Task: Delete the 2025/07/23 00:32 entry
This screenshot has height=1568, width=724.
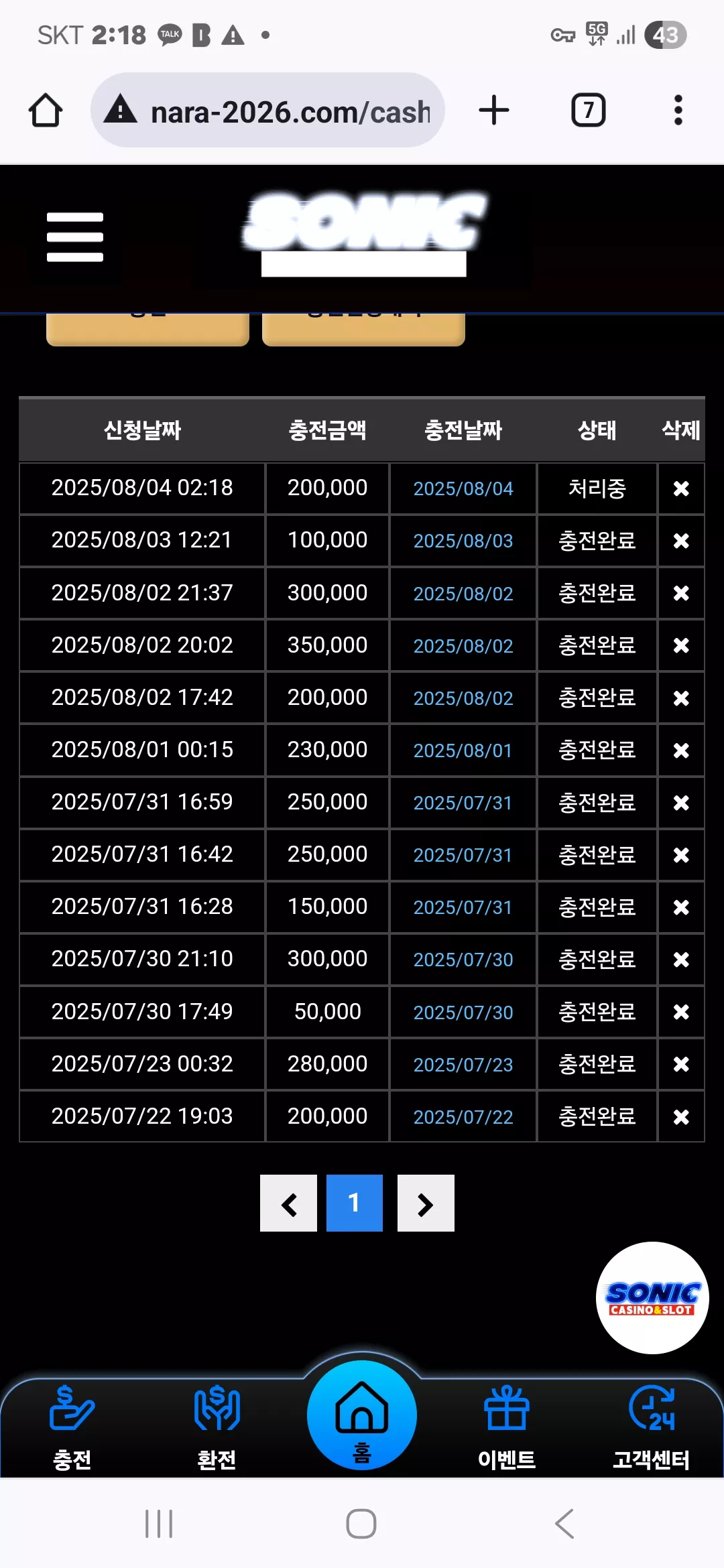Action: pos(681,1065)
